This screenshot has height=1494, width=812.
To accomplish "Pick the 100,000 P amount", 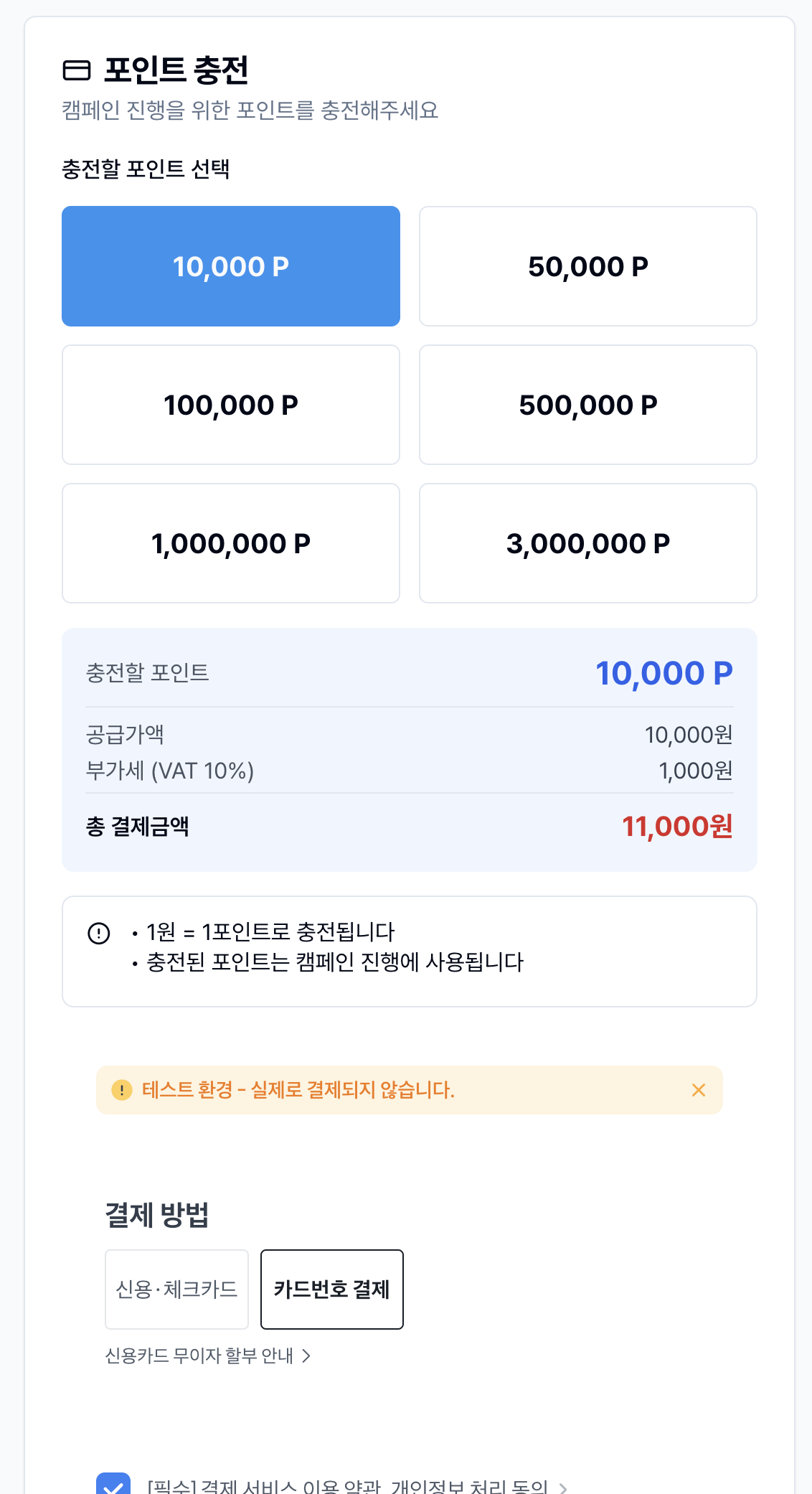I will 230,405.
